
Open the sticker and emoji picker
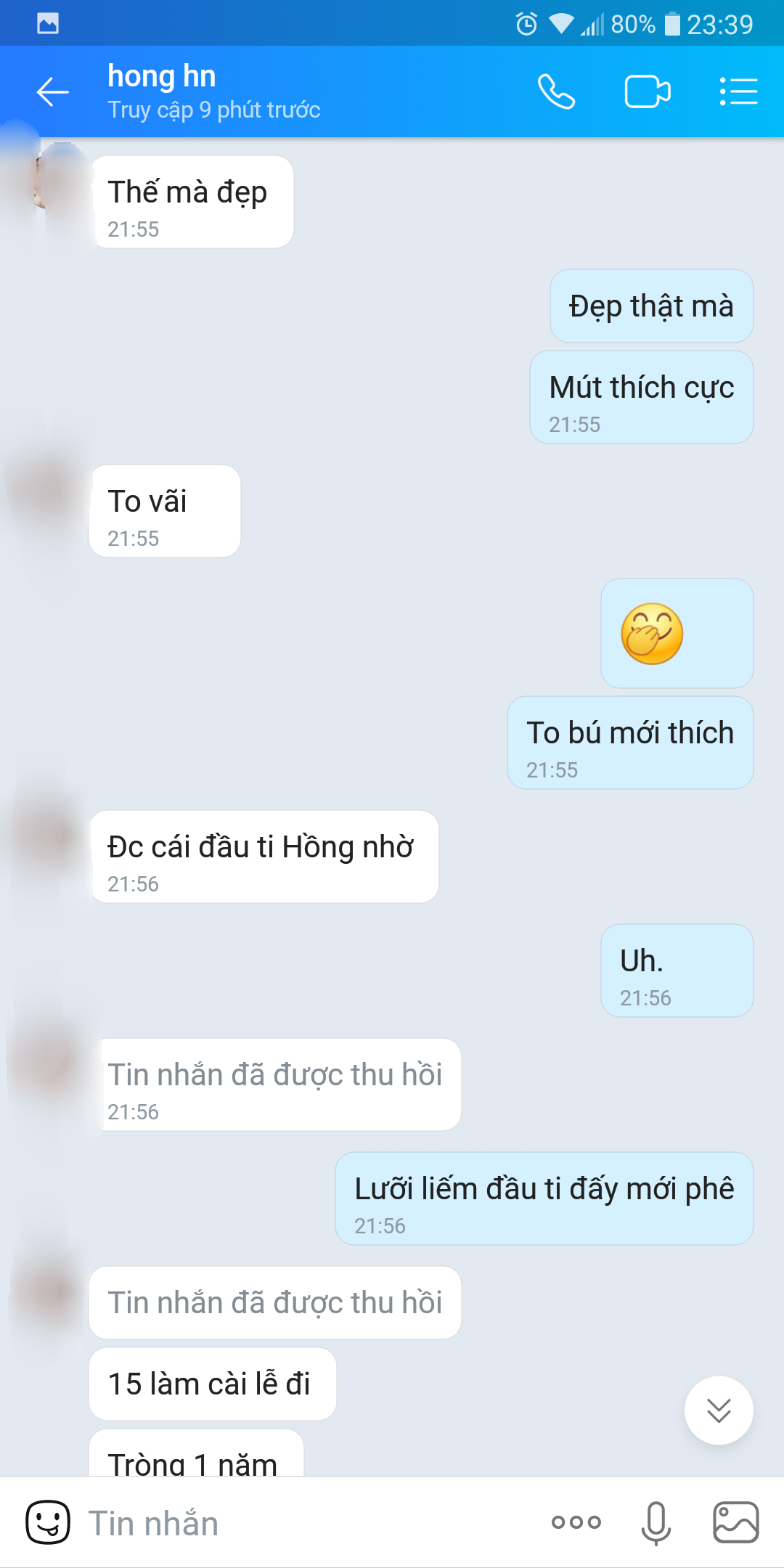click(48, 1522)
